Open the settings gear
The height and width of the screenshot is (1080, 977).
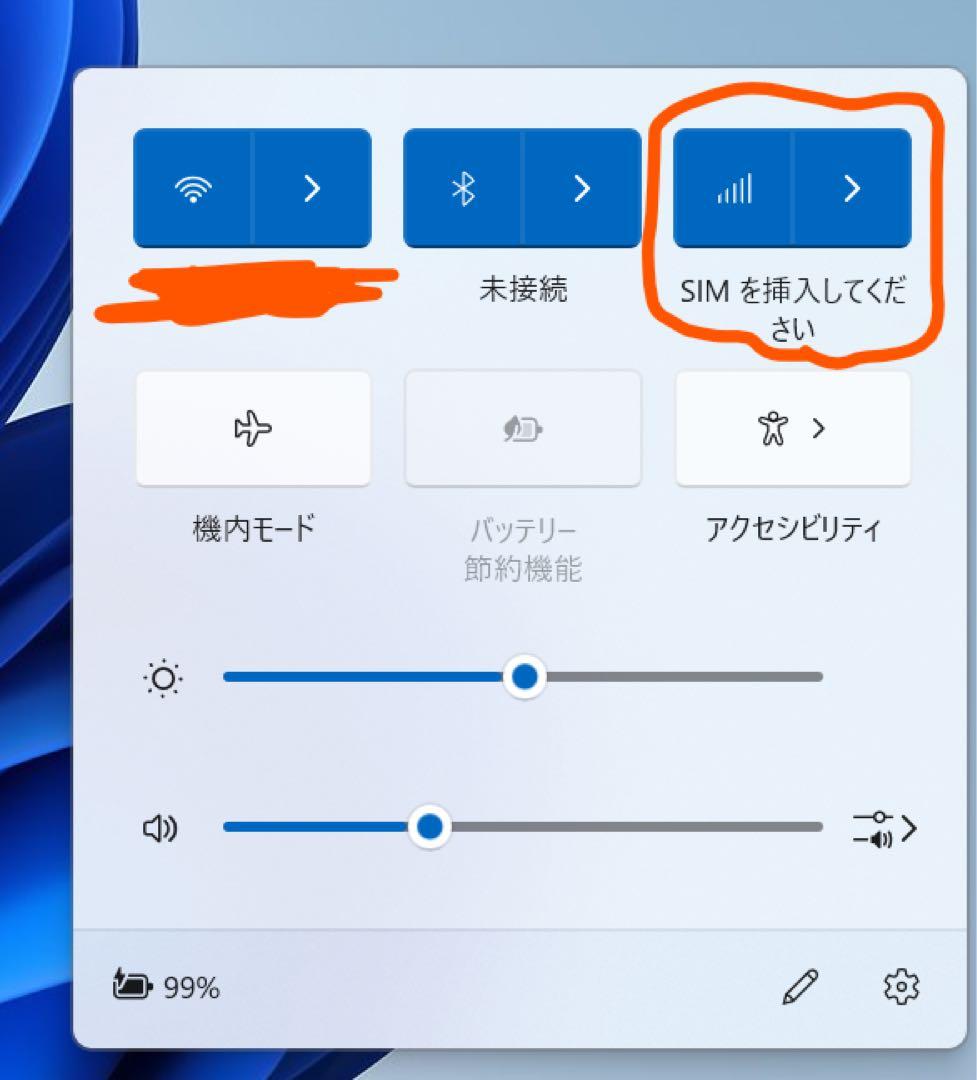pos(901,987)
